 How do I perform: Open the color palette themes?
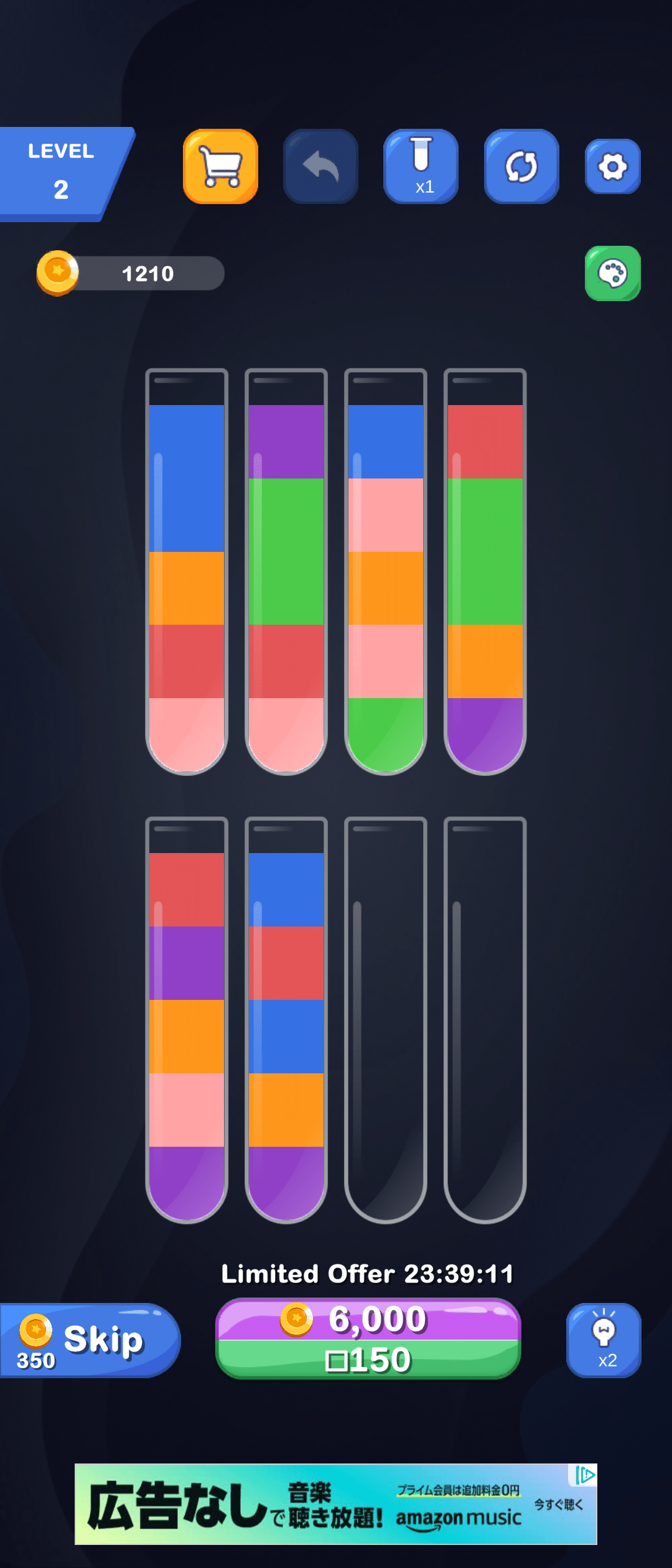click(612, 273)
